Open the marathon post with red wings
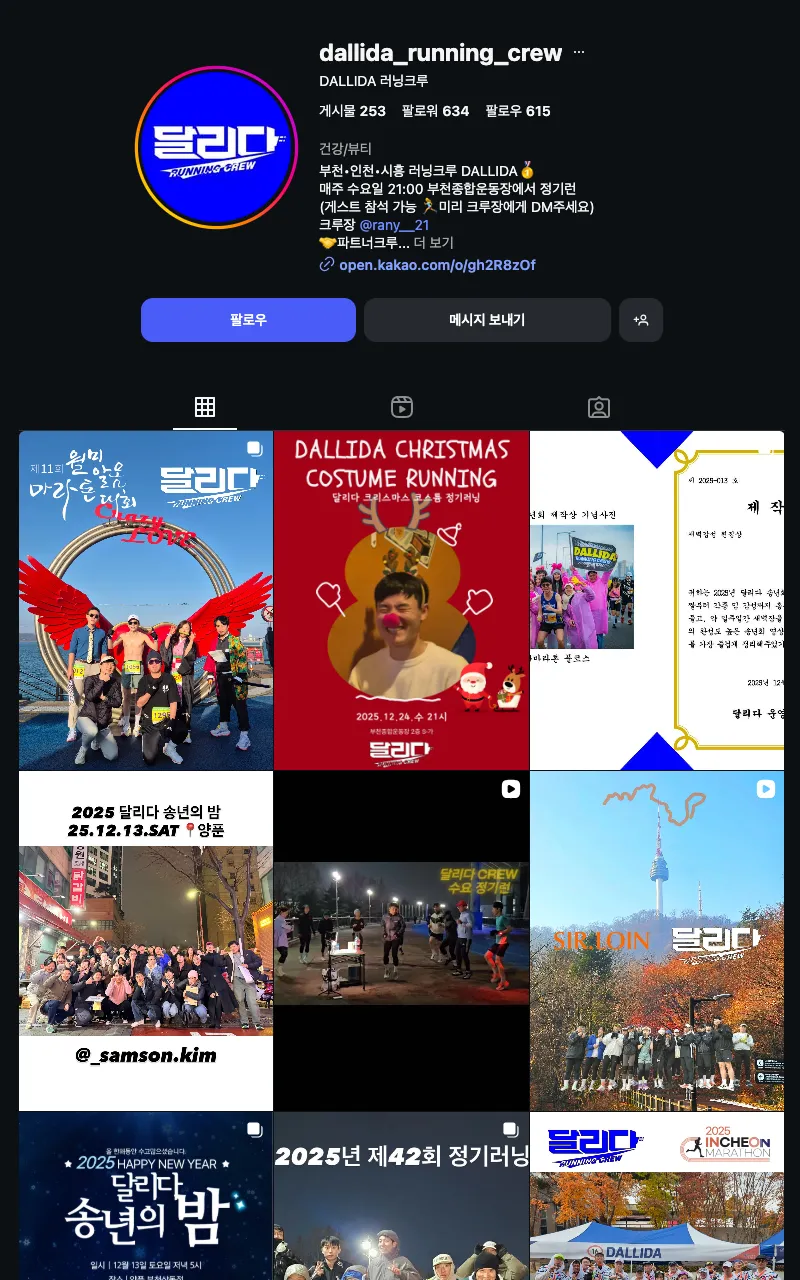The width and height of the screenshot is (800, 1280). [146, 600]
